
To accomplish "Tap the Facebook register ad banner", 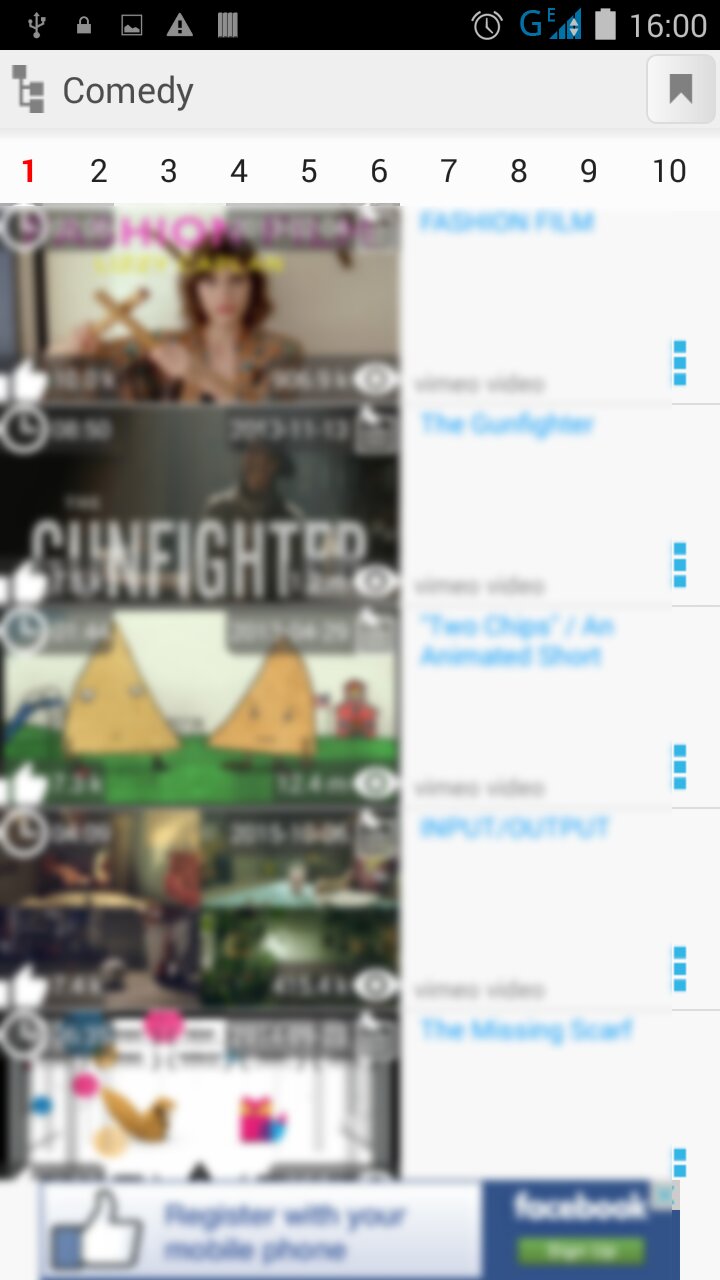I will [360, 1232].
